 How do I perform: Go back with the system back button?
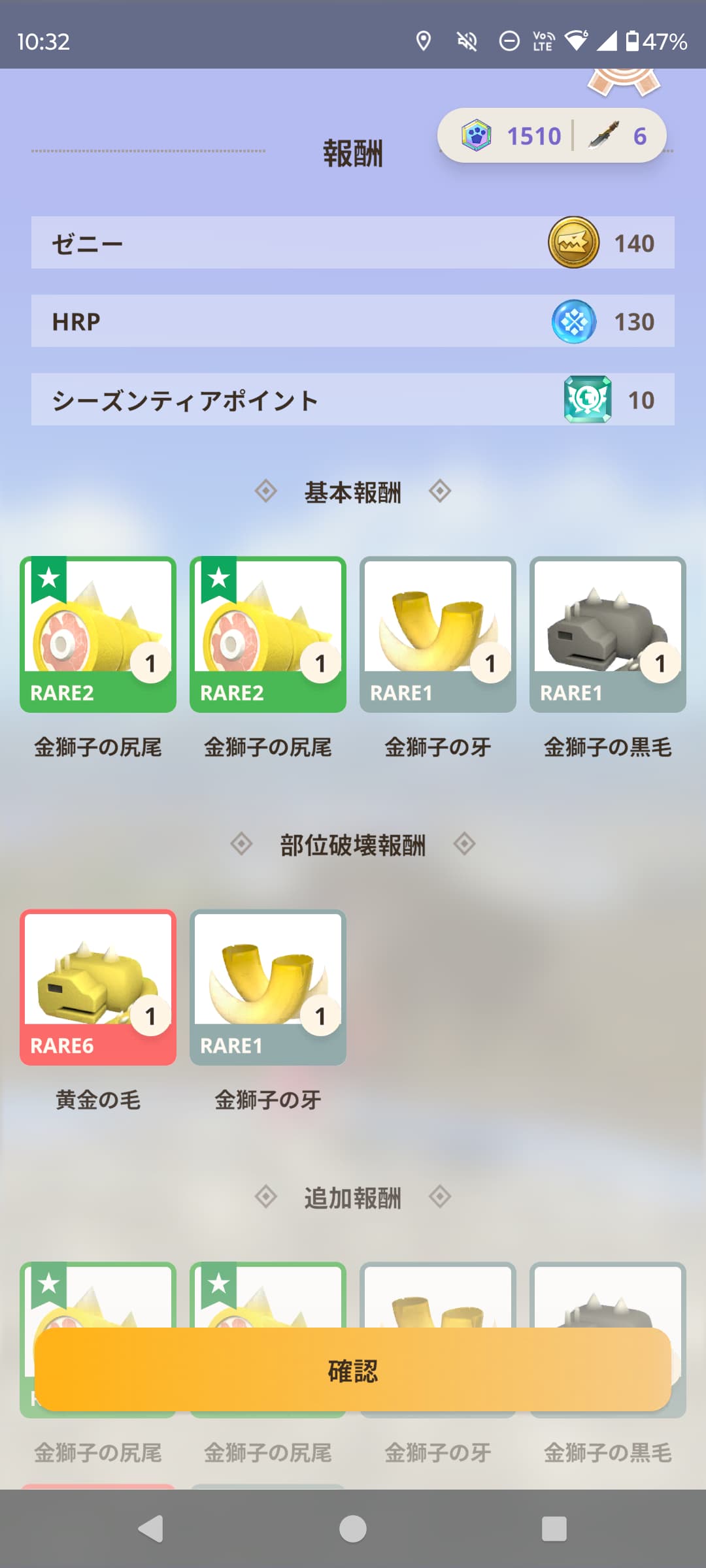tap(151, 1529)
